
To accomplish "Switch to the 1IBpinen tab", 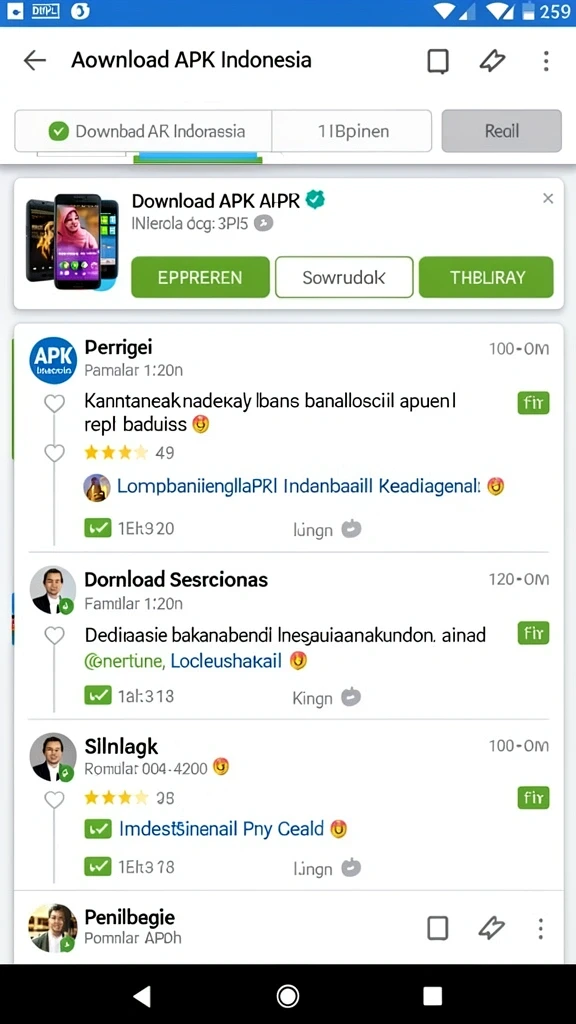I will tap(352, 131).
